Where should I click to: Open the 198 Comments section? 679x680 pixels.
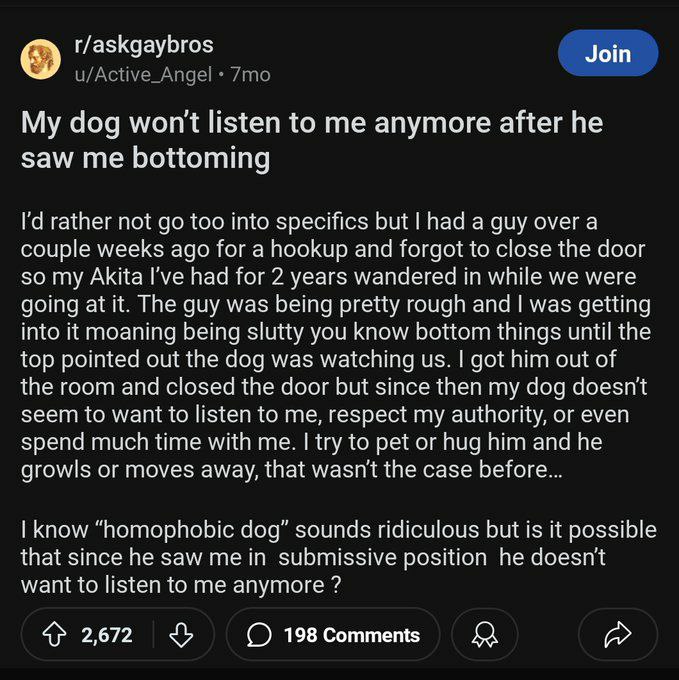coord(333,635)
